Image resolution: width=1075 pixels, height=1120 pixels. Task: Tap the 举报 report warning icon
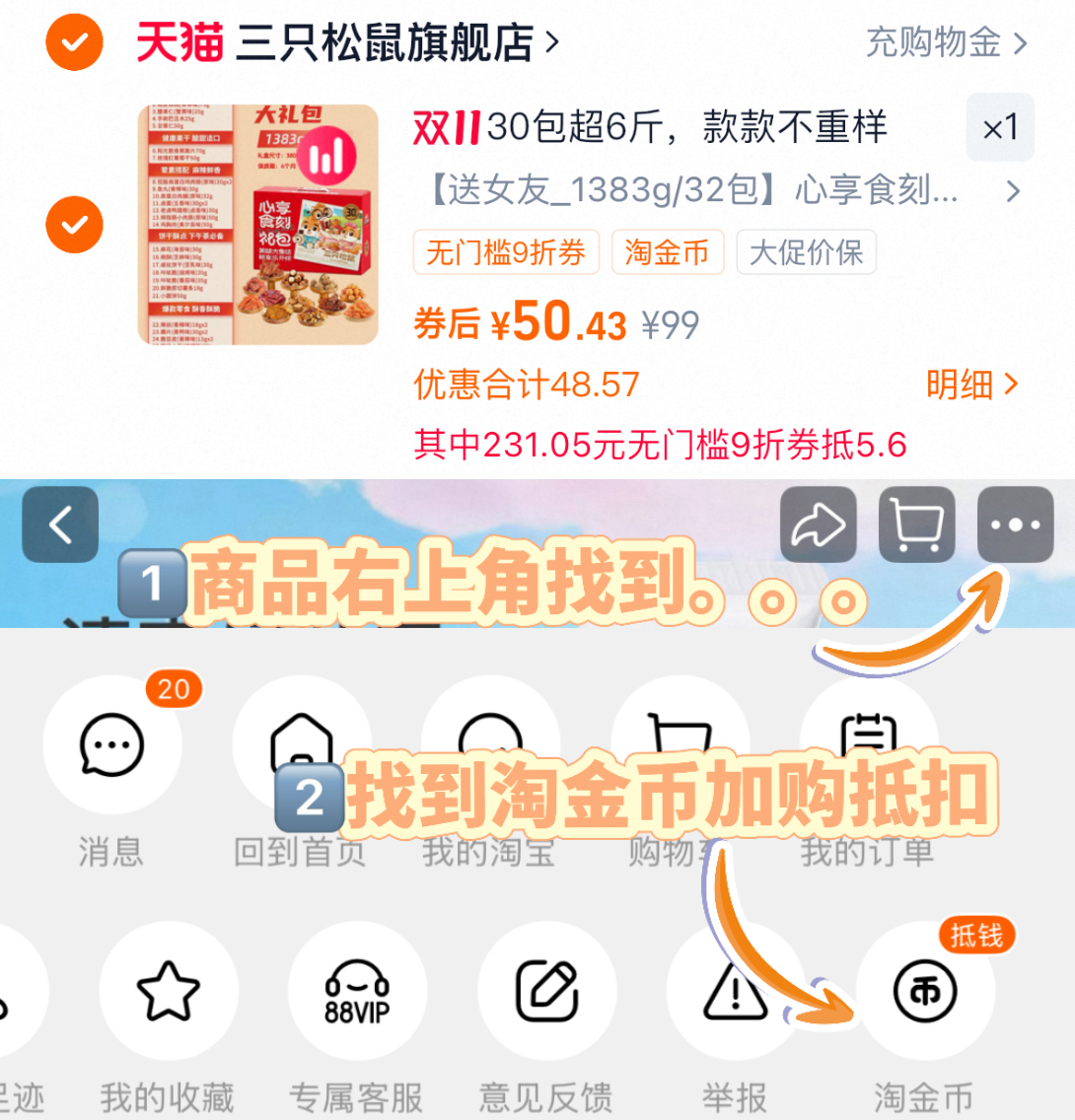[x=735, y=991]
